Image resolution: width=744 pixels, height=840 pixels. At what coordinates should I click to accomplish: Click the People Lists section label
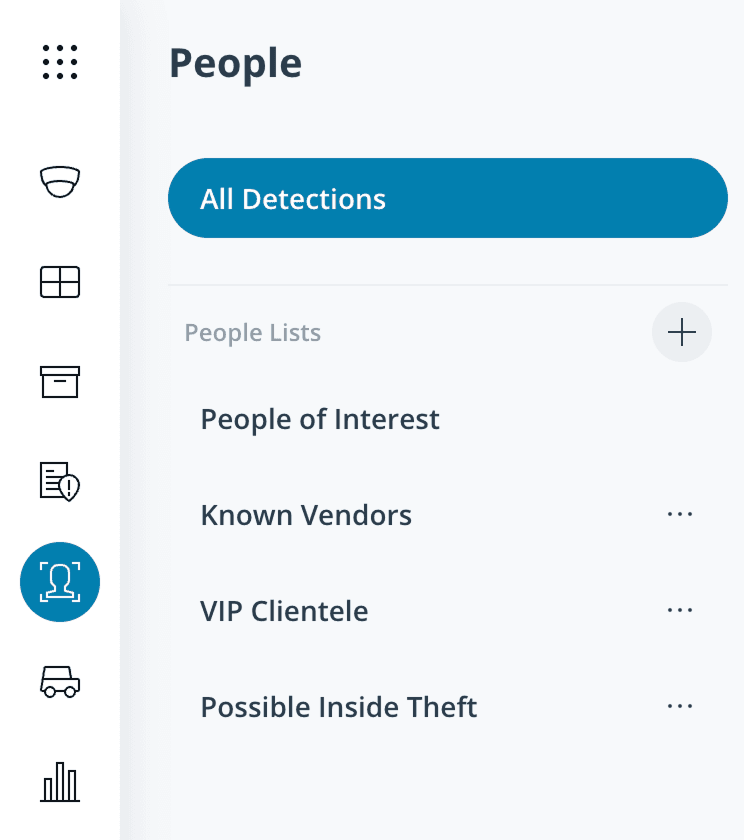tap(252, 332)
